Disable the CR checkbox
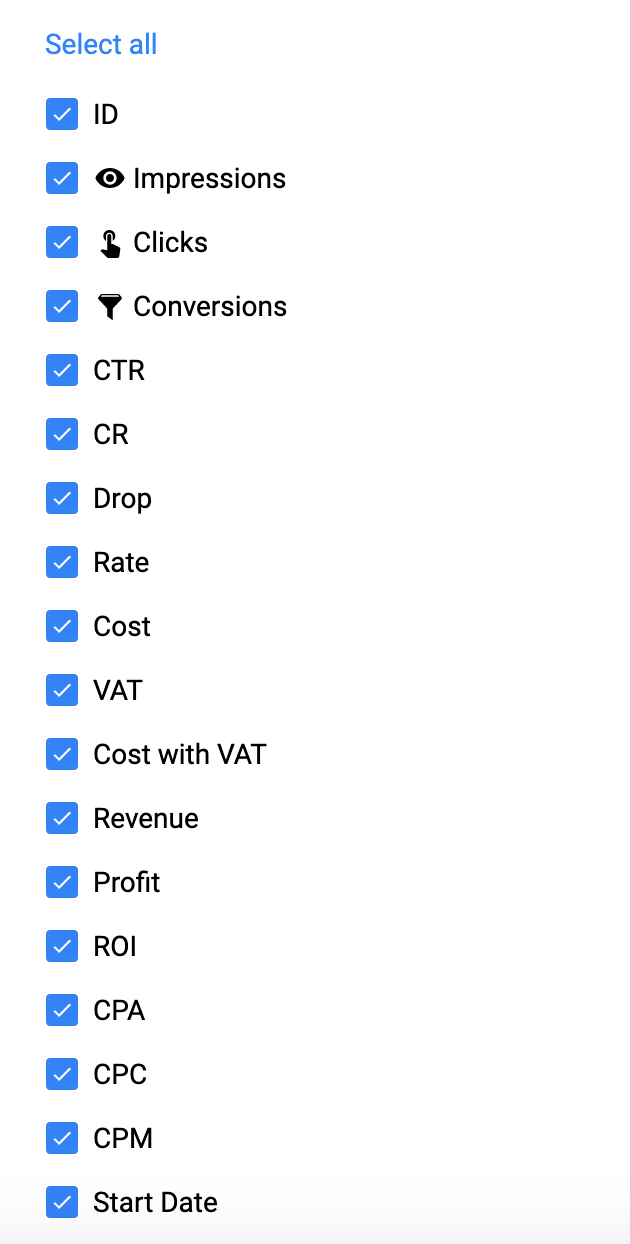This screenshot has height=1244, width=630. [x=62, y=434]
